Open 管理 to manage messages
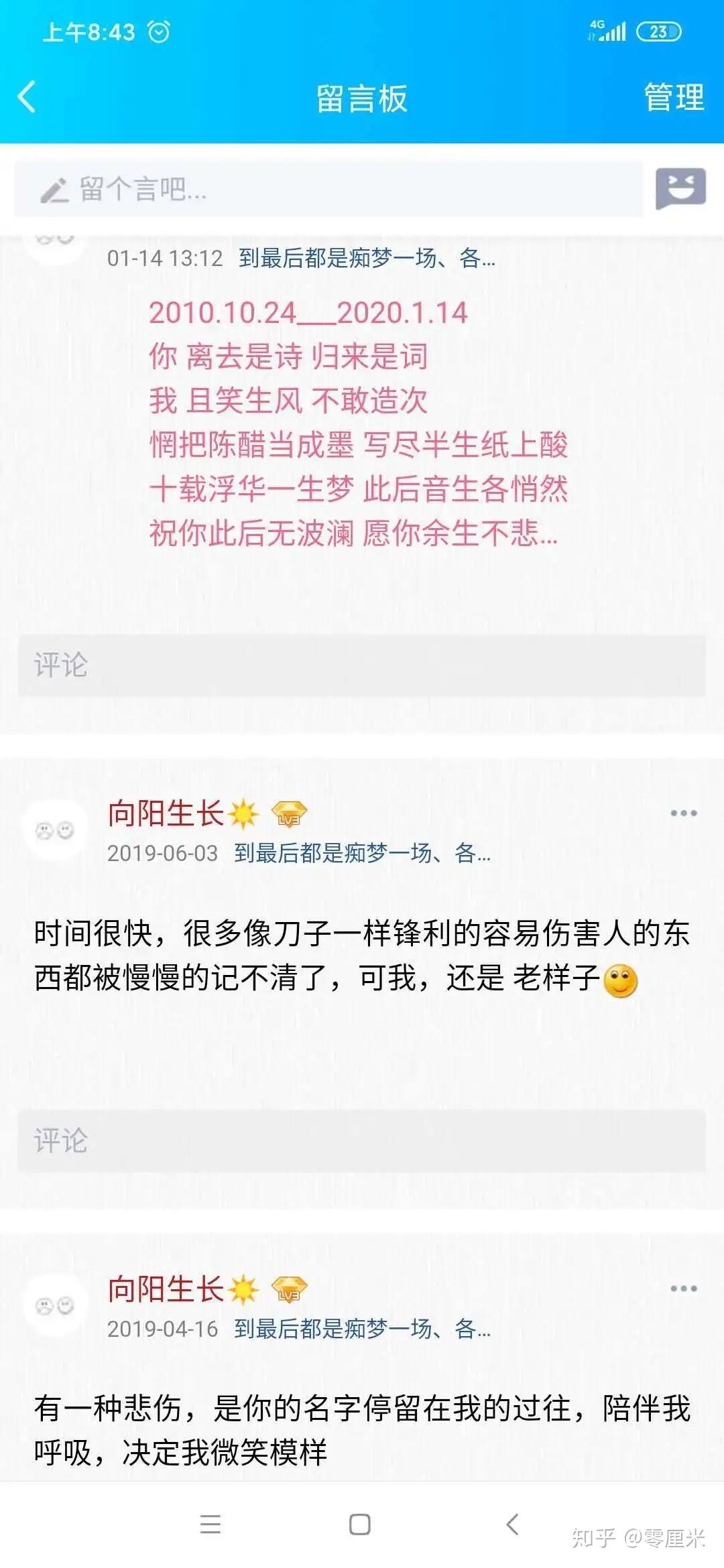Screen dimensions: 724x1568 673,98
